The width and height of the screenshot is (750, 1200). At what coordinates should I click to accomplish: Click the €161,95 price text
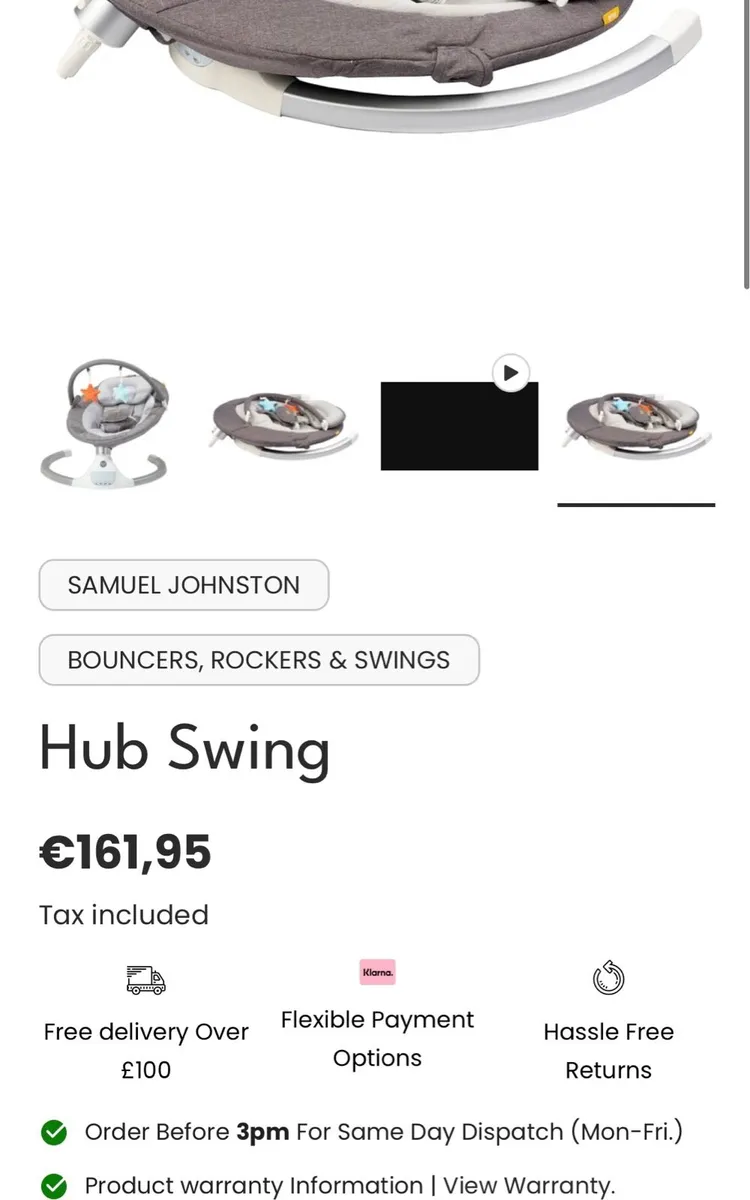(124, 852)
